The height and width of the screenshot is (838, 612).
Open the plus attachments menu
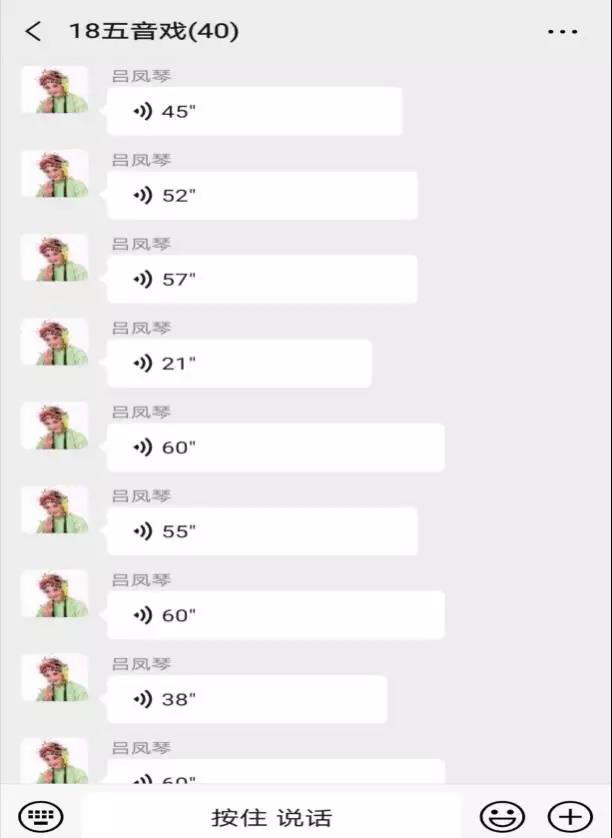point(571,815)
